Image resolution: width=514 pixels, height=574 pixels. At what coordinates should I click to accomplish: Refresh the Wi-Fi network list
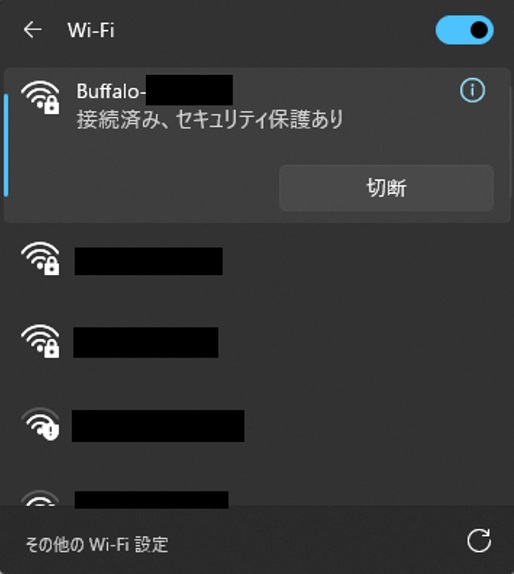click(x=479, y=540)
